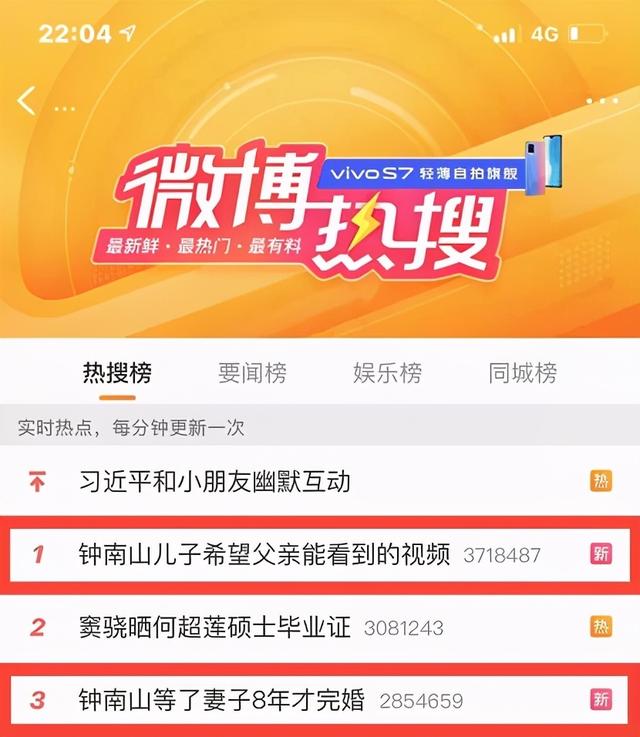Switch to the 要闻榜 tab
The image size is (640, 737).
(252, 374)
